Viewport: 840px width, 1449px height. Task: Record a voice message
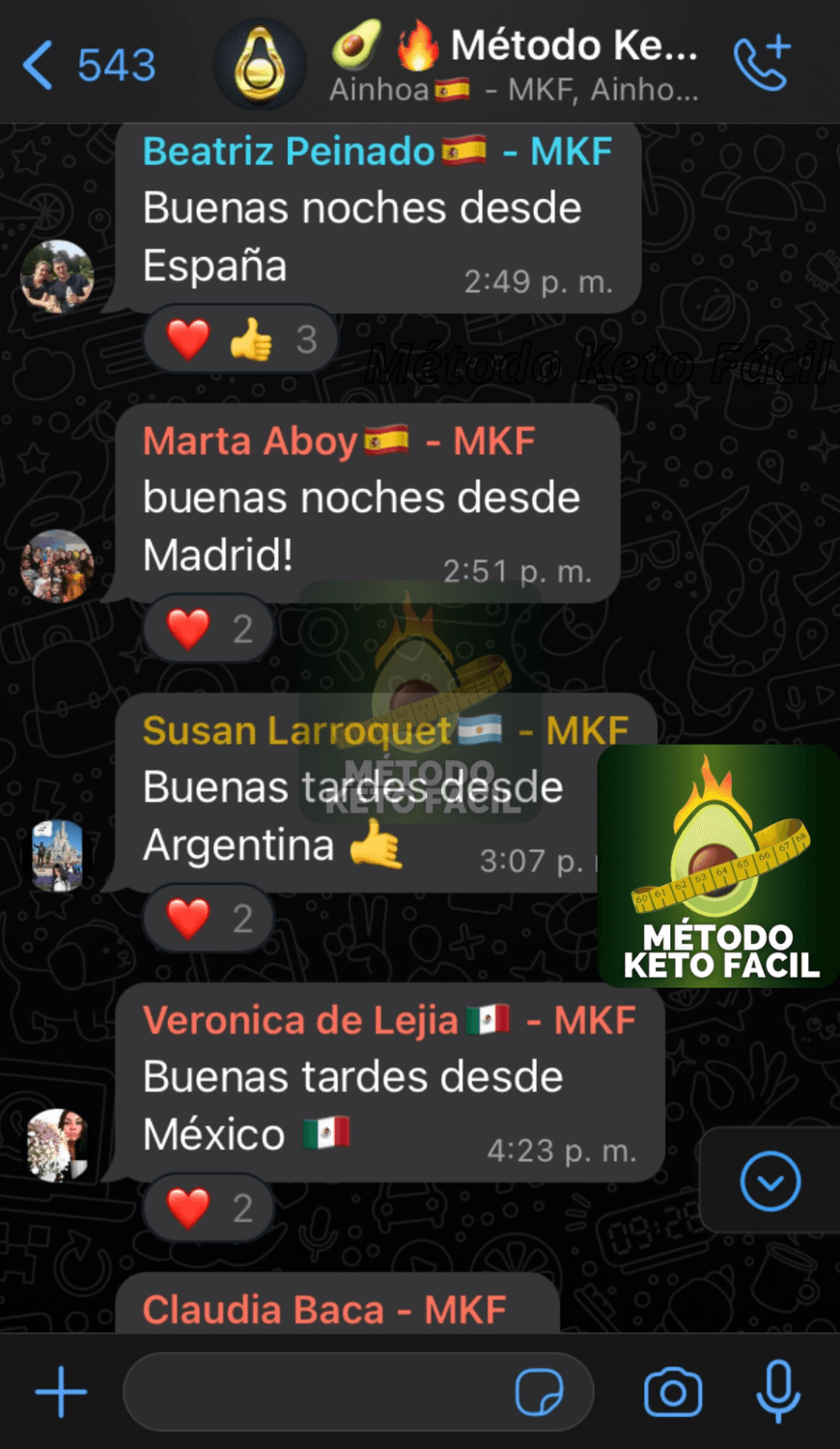(778, 1392)
